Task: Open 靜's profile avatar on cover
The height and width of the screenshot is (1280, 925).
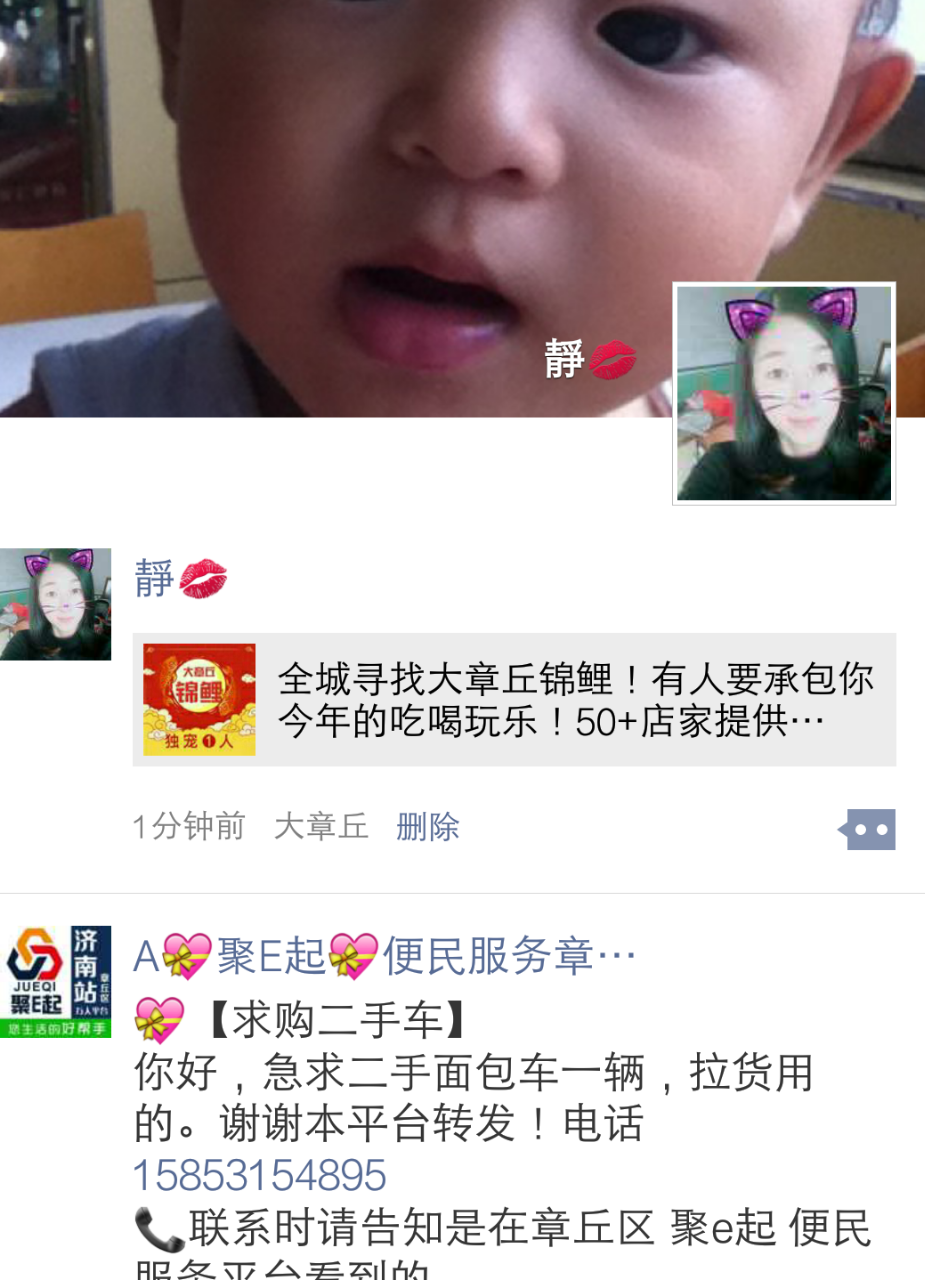Action: click(784, 393)
